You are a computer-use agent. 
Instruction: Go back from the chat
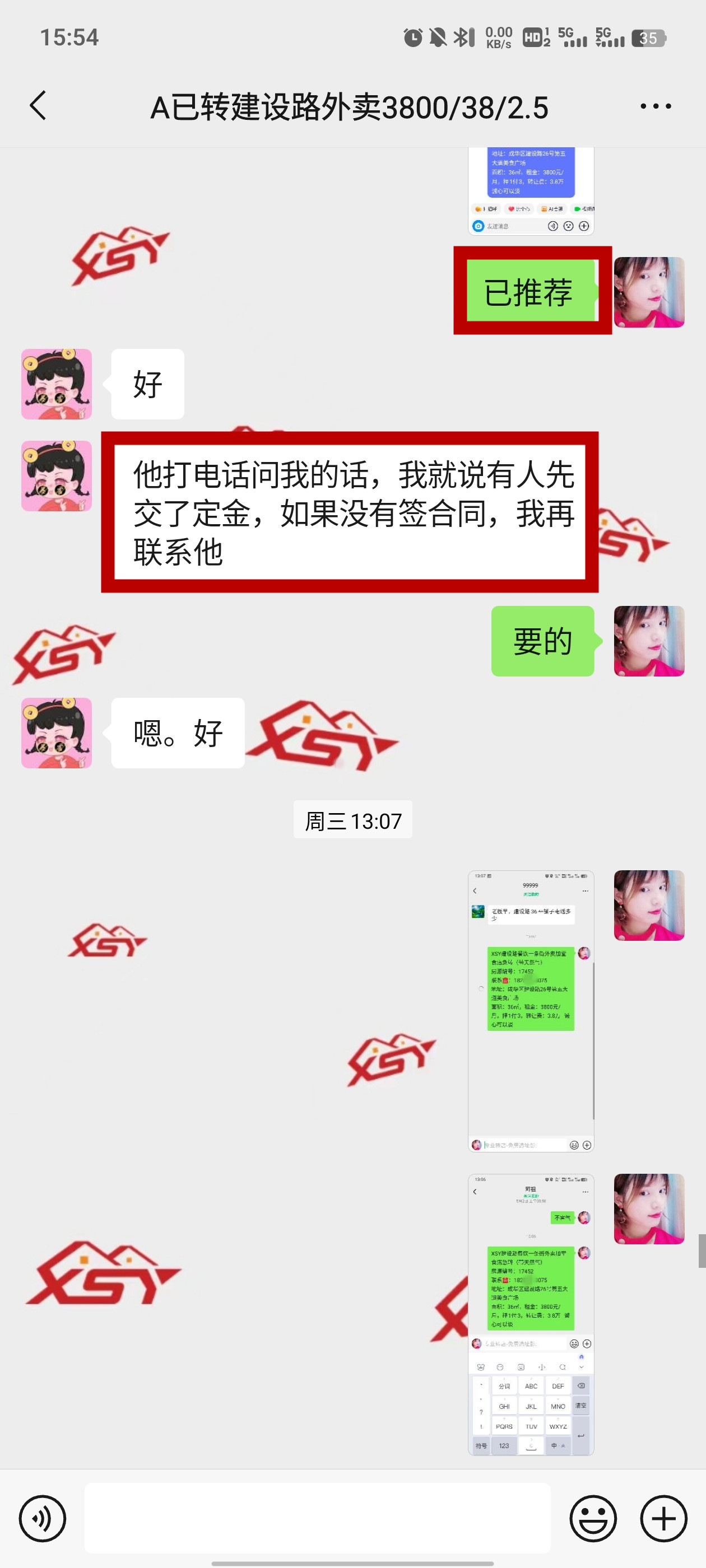38,106
